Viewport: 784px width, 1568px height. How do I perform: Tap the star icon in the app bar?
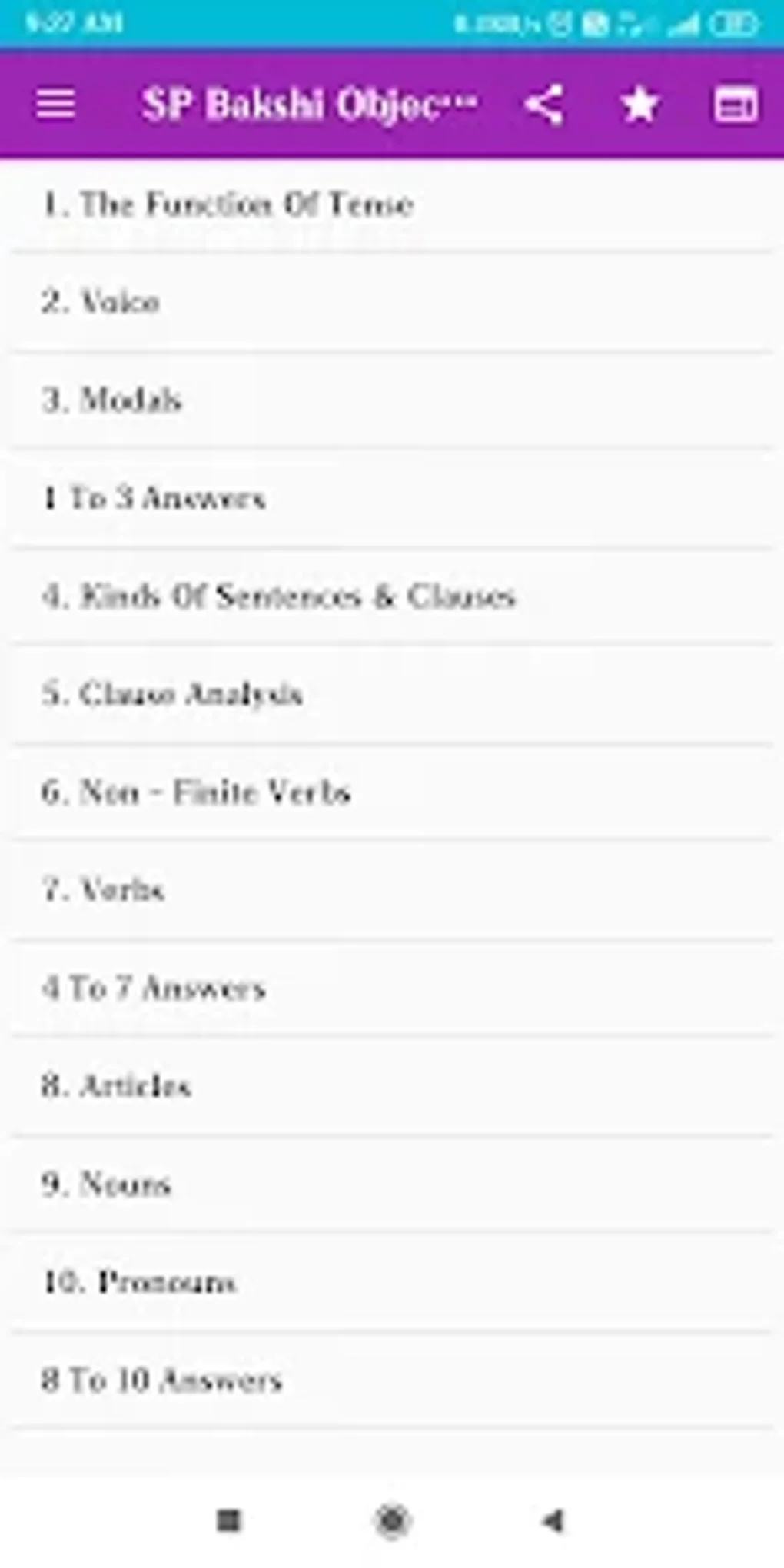pyautogui.click(x=639, y=105)
